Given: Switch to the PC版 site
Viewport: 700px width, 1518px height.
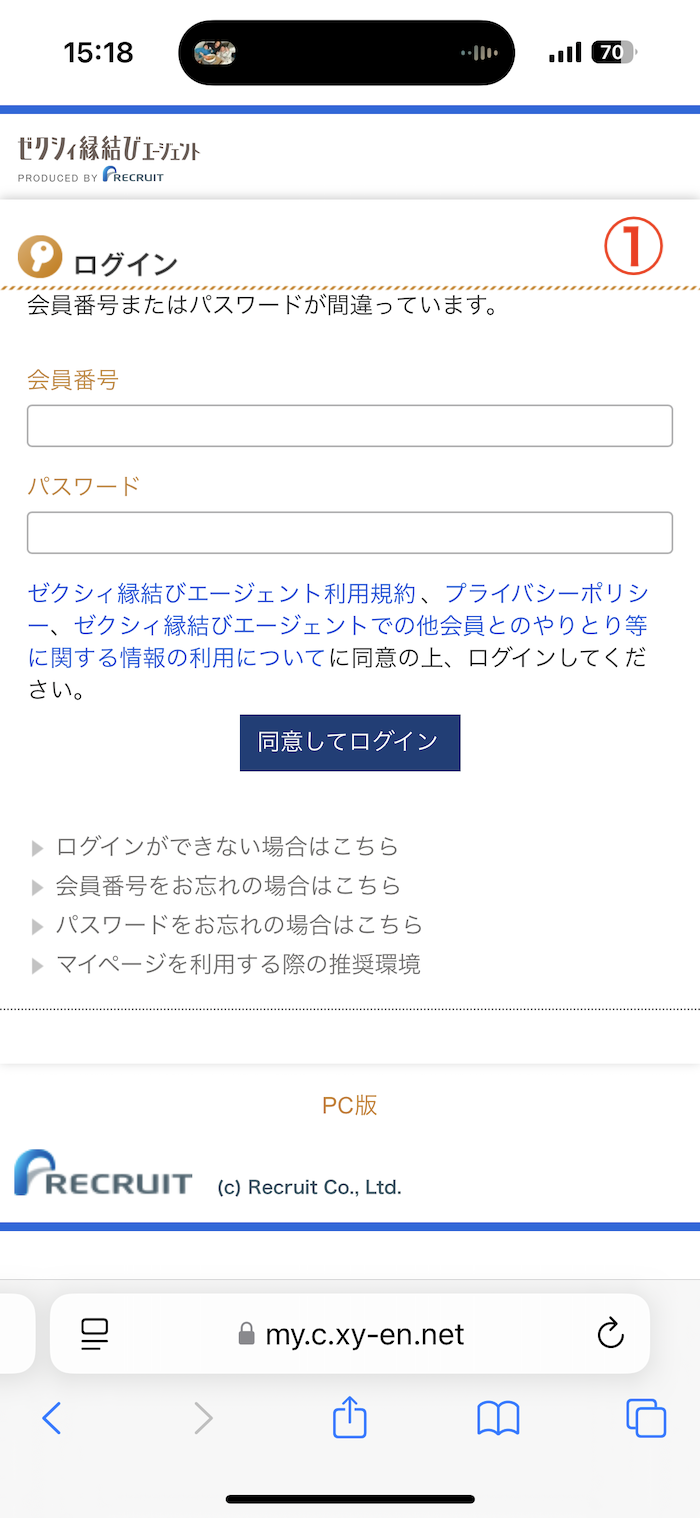Looking at the screenshot, I should click(349, 1105).
